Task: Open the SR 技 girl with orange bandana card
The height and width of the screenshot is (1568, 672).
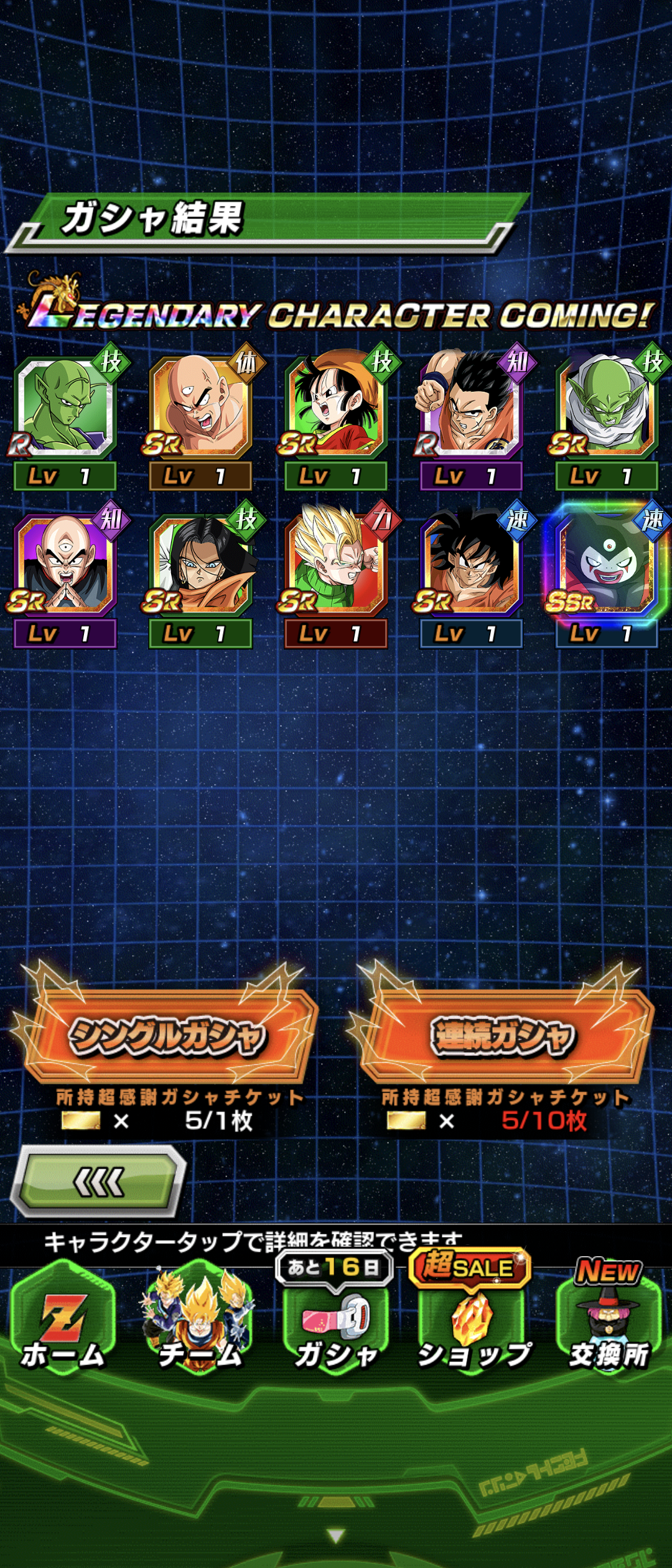Action: [336, 409]
